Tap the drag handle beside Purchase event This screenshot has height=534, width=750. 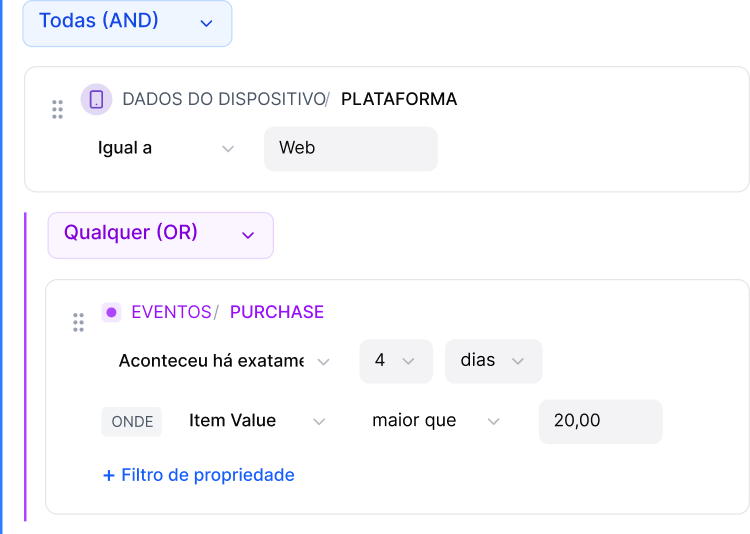point(78,322)
